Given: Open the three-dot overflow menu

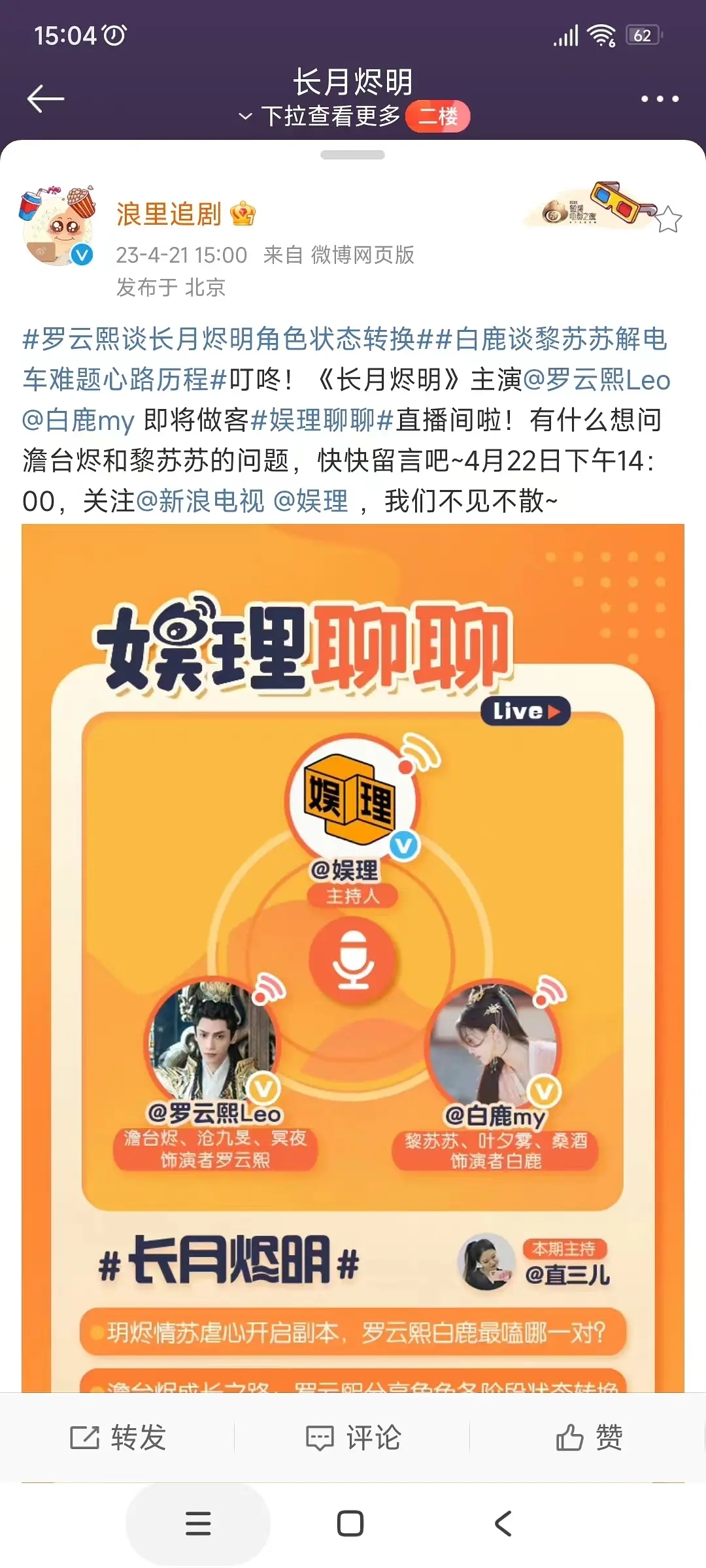Looking at the screenshot, I should click(659, 99).
